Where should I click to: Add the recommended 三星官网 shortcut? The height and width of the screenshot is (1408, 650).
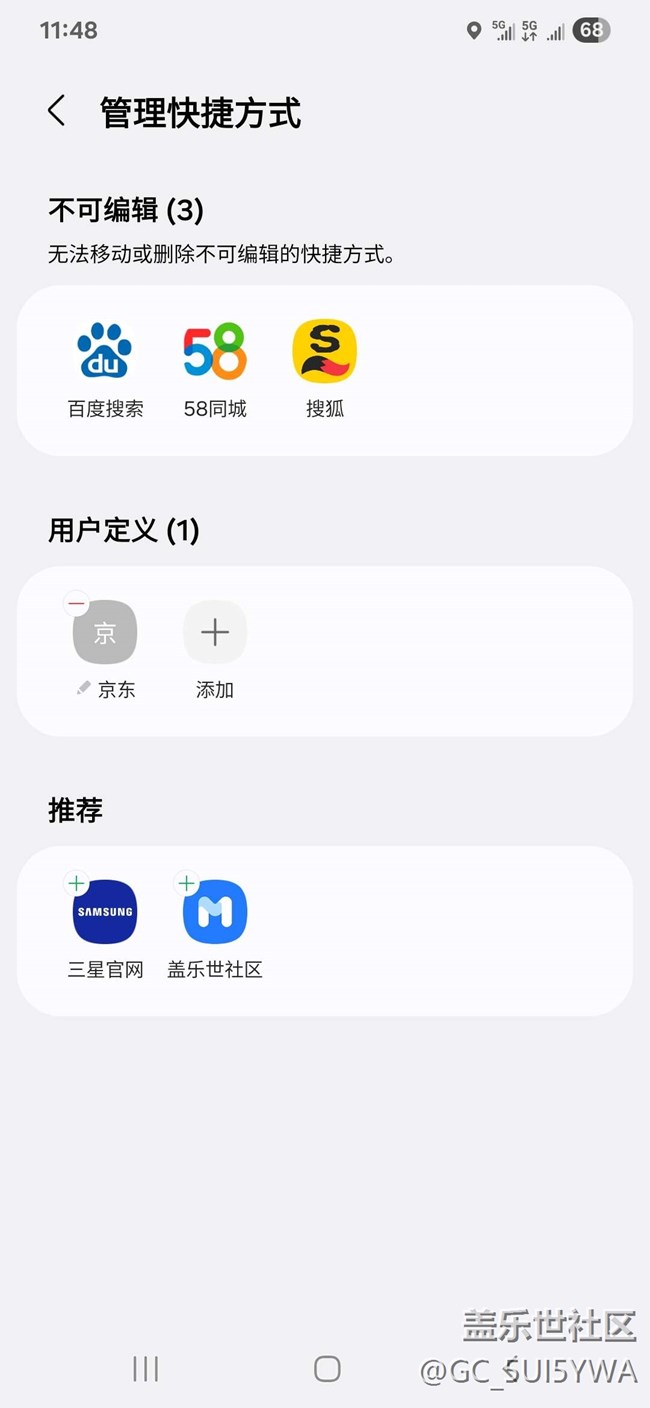(x=76, y=883)
